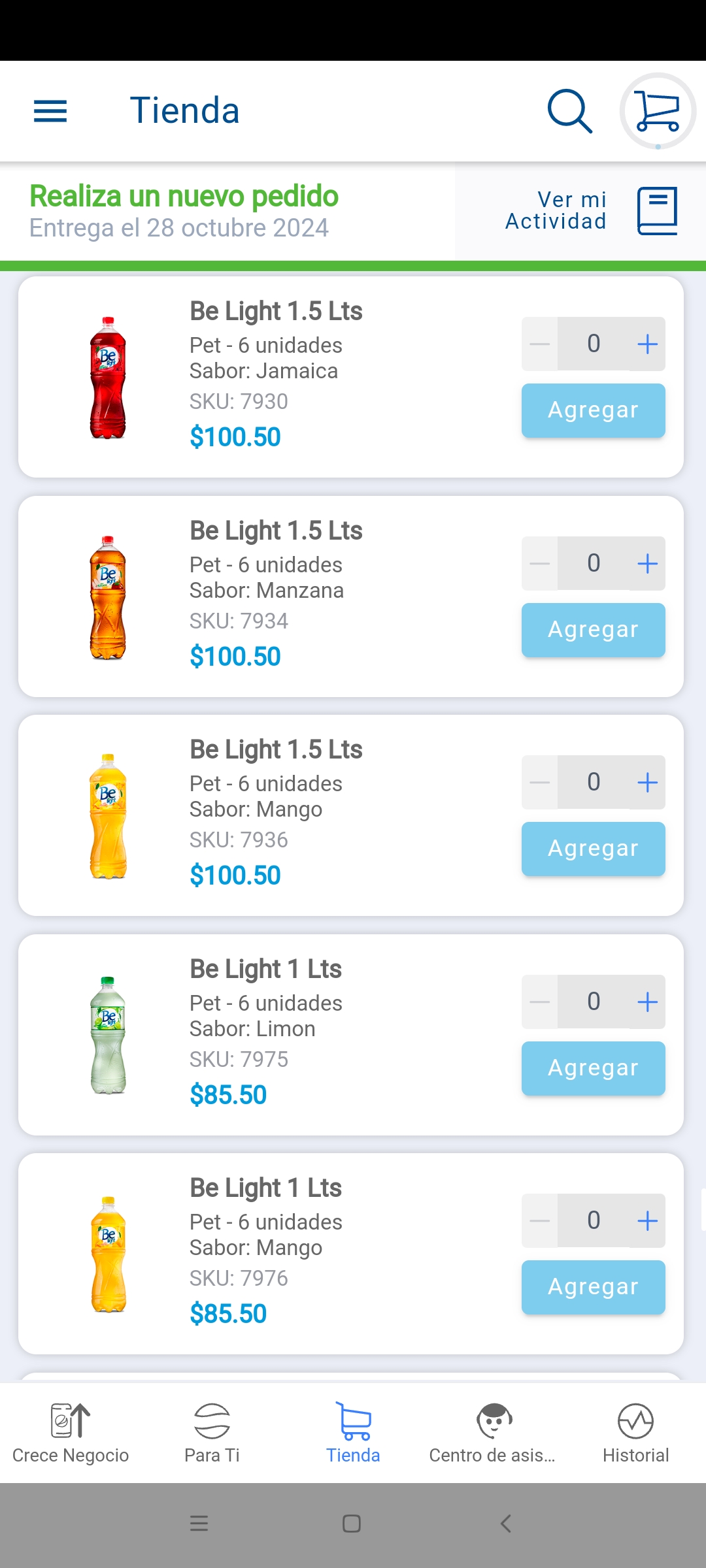Open the shopping cart
This screenshot has height=1568, width=706.
click(x=657, y=111)
